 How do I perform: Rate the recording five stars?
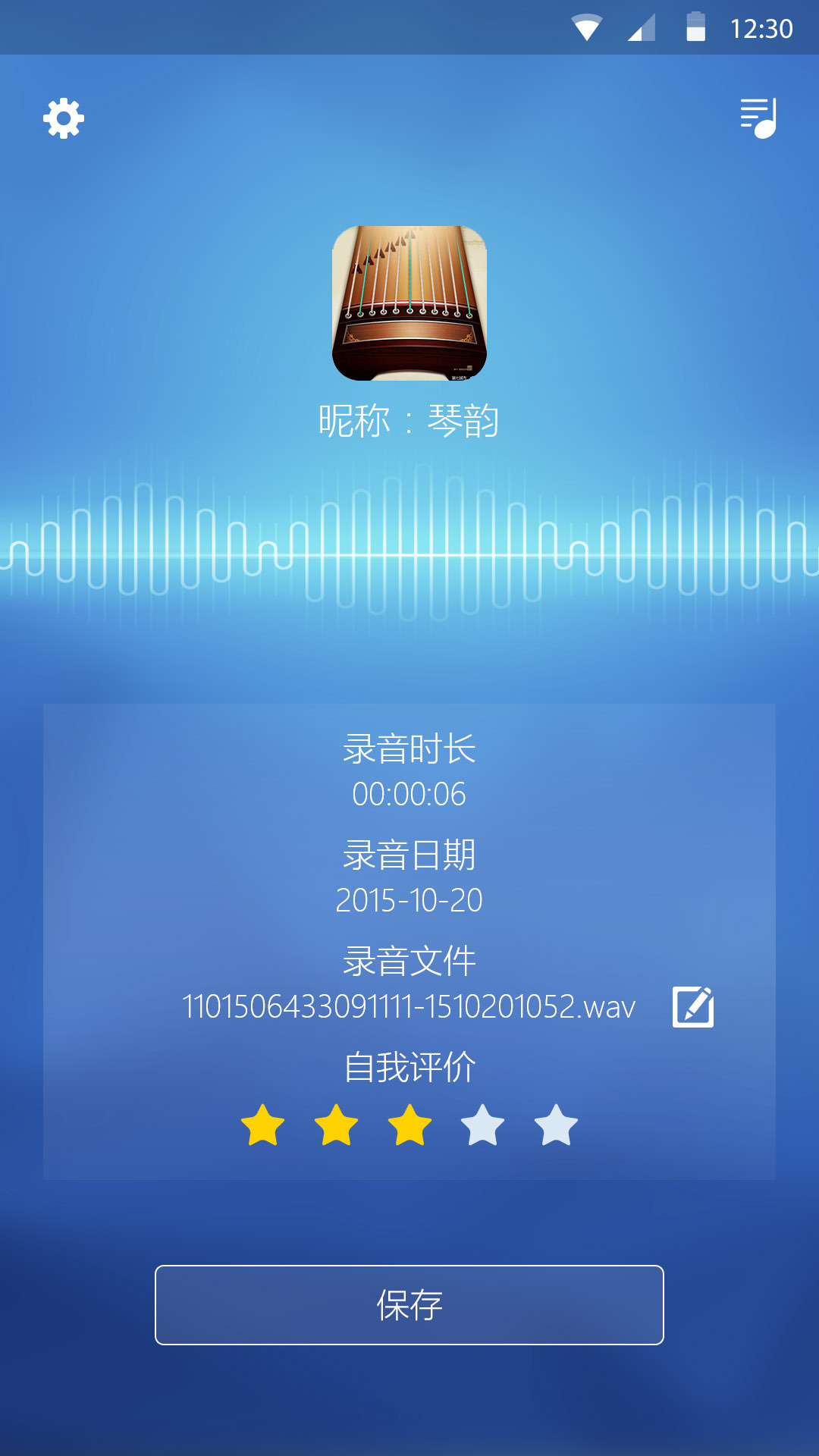(556, 1125)
